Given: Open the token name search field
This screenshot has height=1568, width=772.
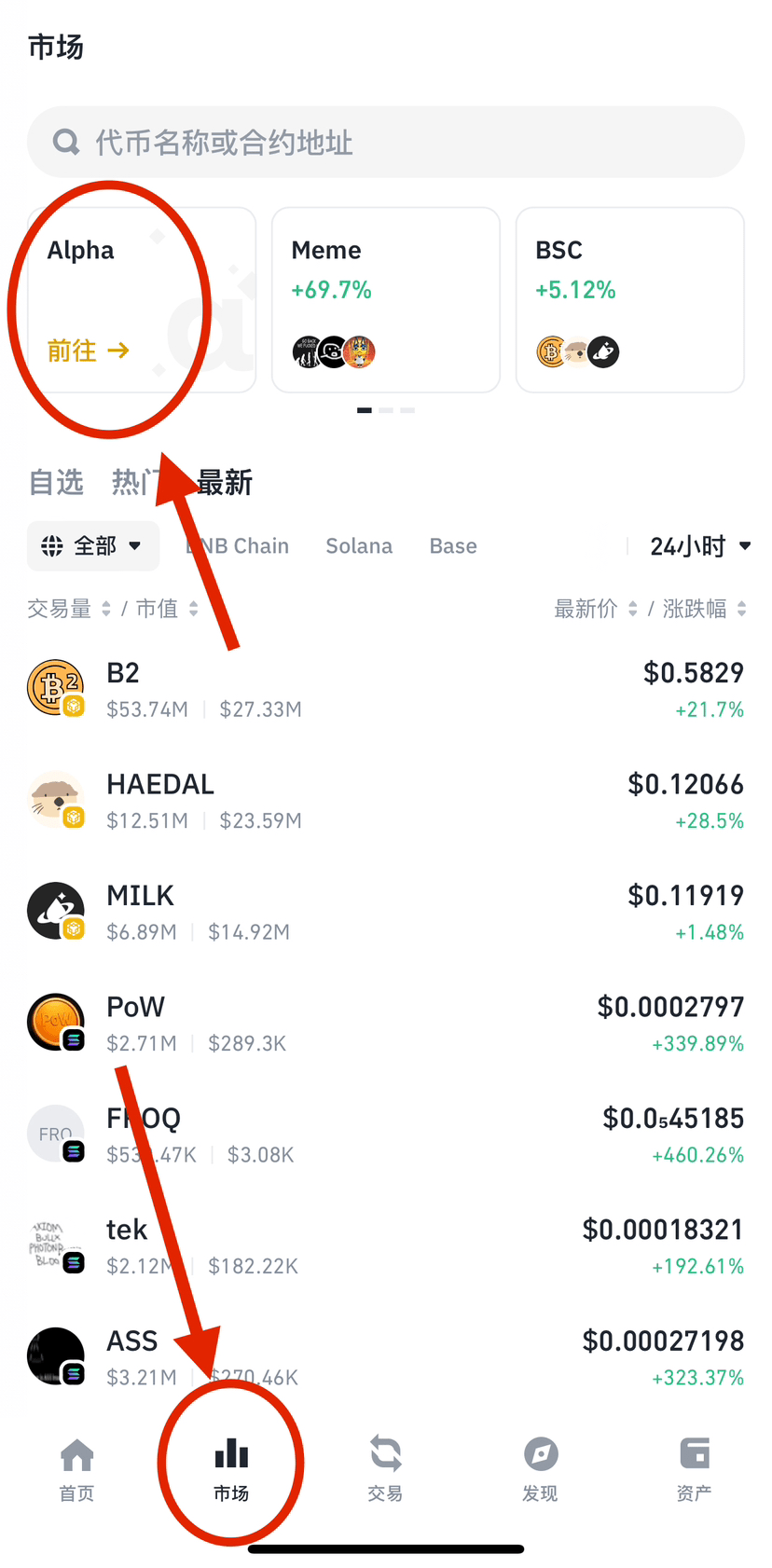Looking at the screenshot, I should (x=386, y=142).
